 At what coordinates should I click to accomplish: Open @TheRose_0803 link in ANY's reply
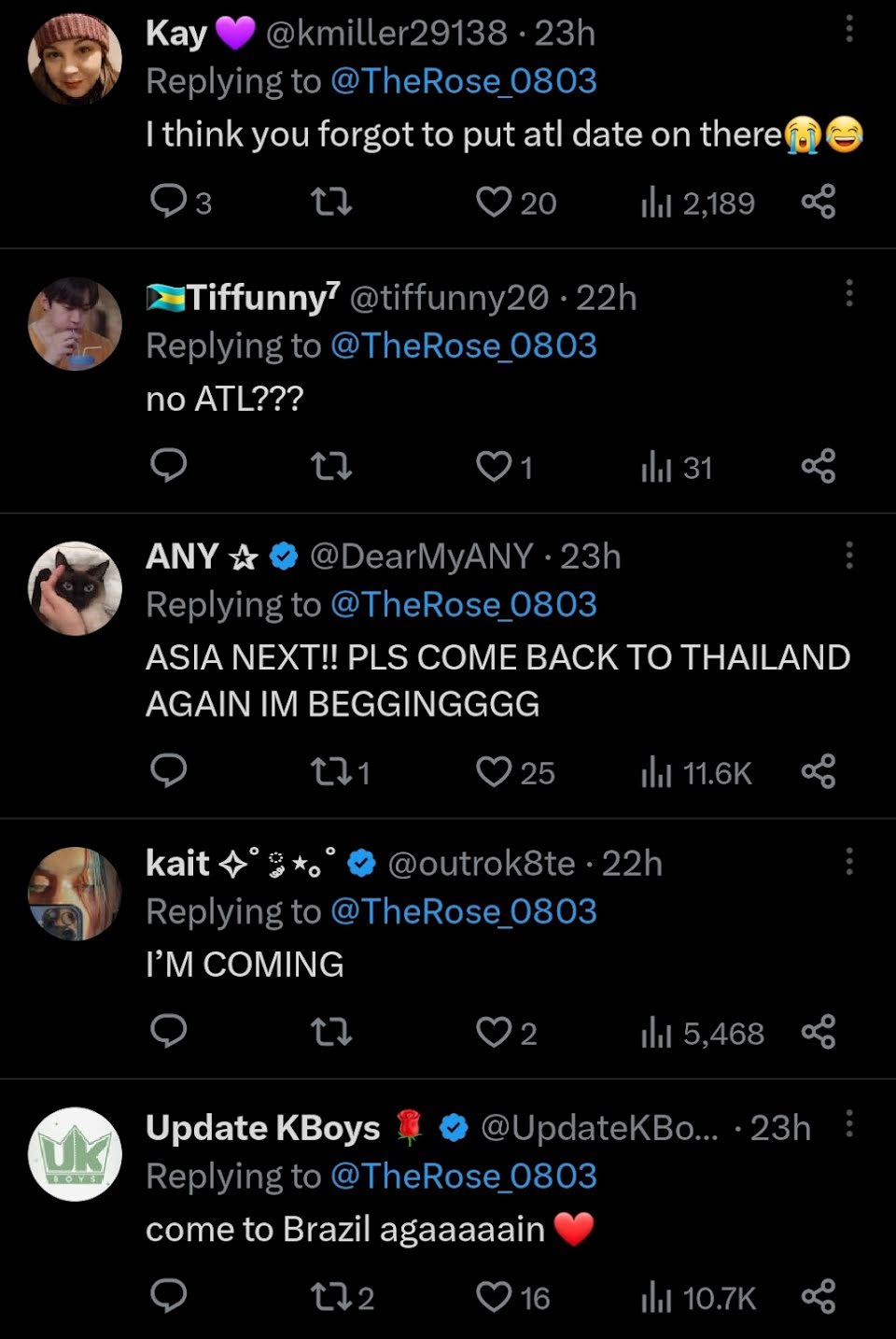(464, 605)
